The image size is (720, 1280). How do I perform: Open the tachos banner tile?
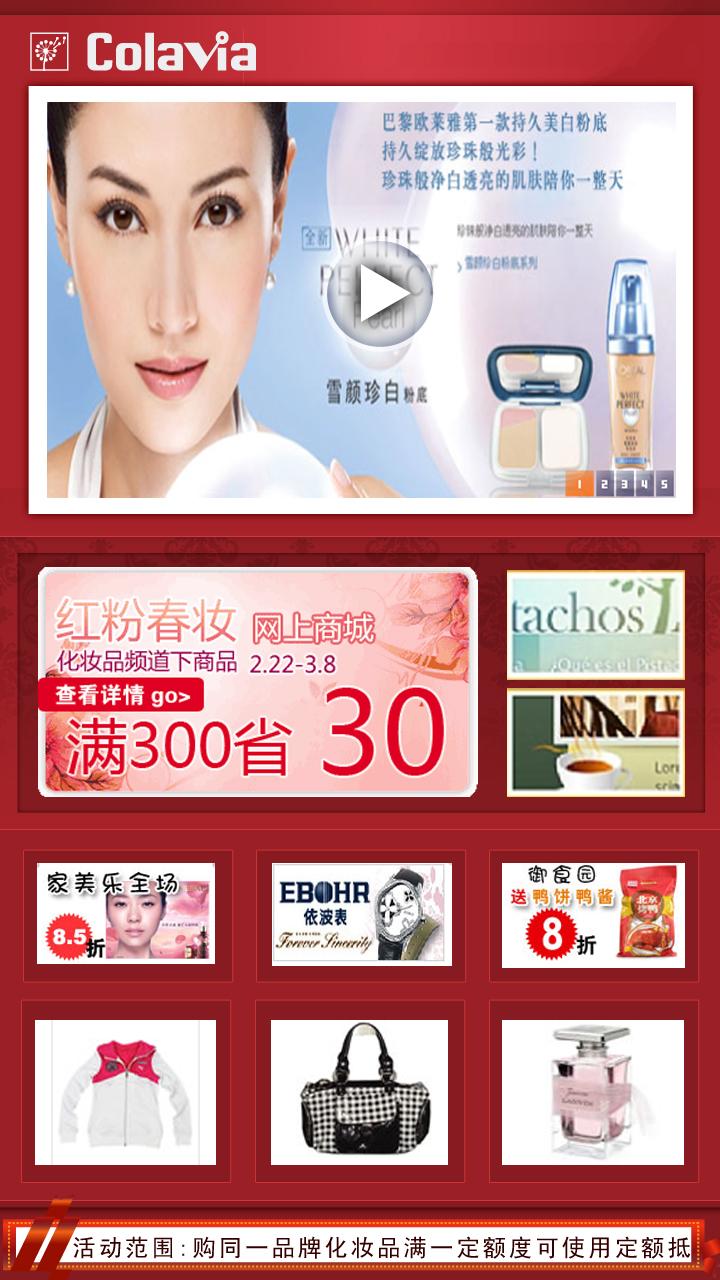coord(595,625)
